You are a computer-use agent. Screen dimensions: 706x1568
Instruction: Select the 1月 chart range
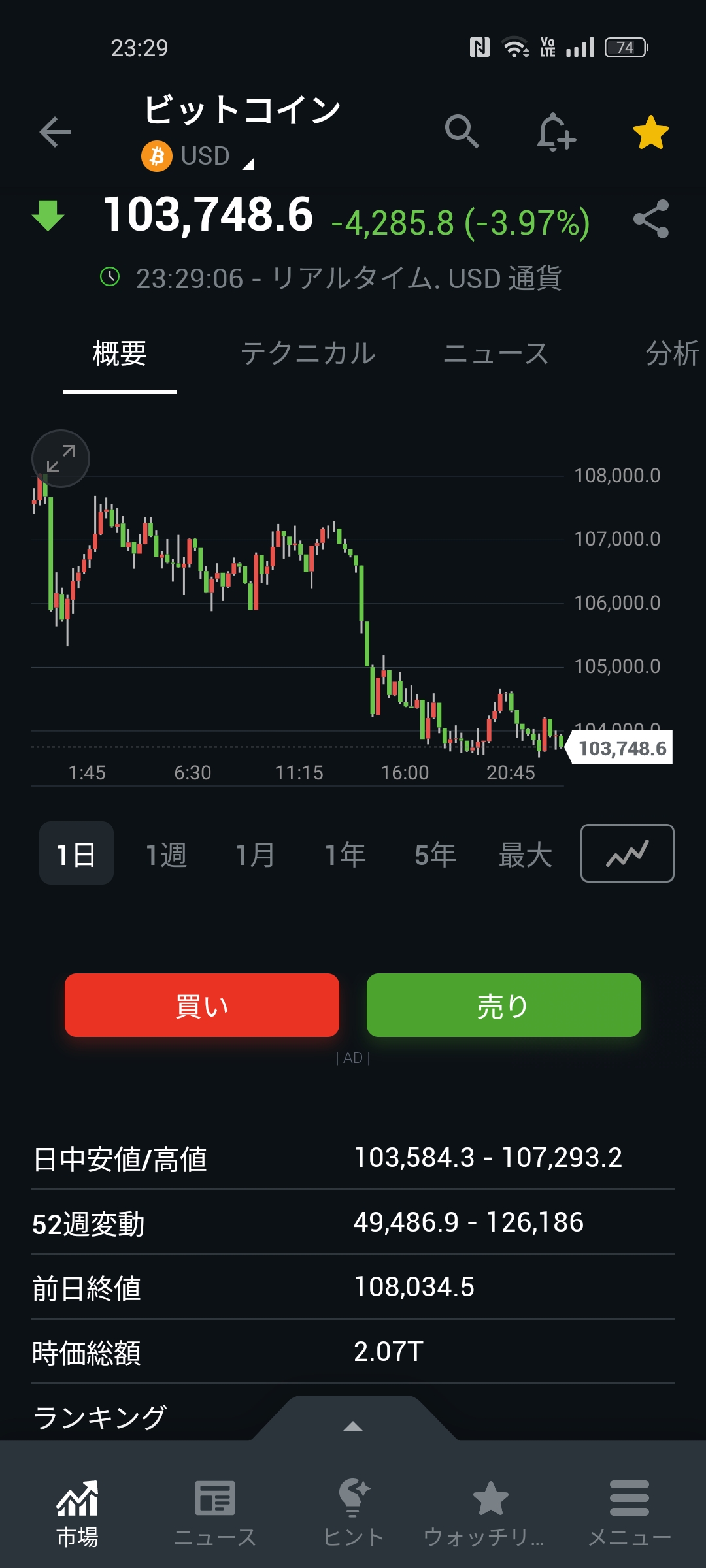[255, 855]
